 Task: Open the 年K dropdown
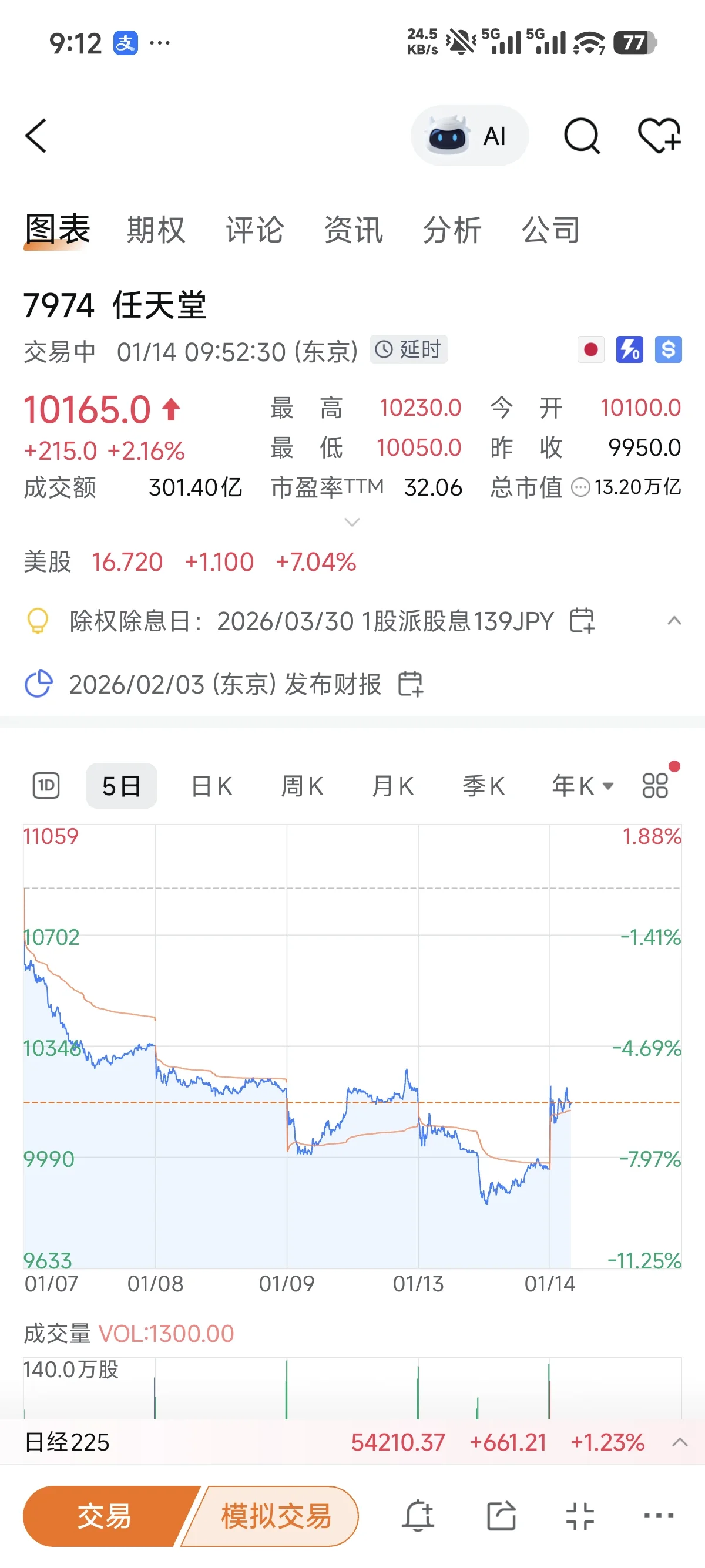pyautogui.click(x=582, y=786)
